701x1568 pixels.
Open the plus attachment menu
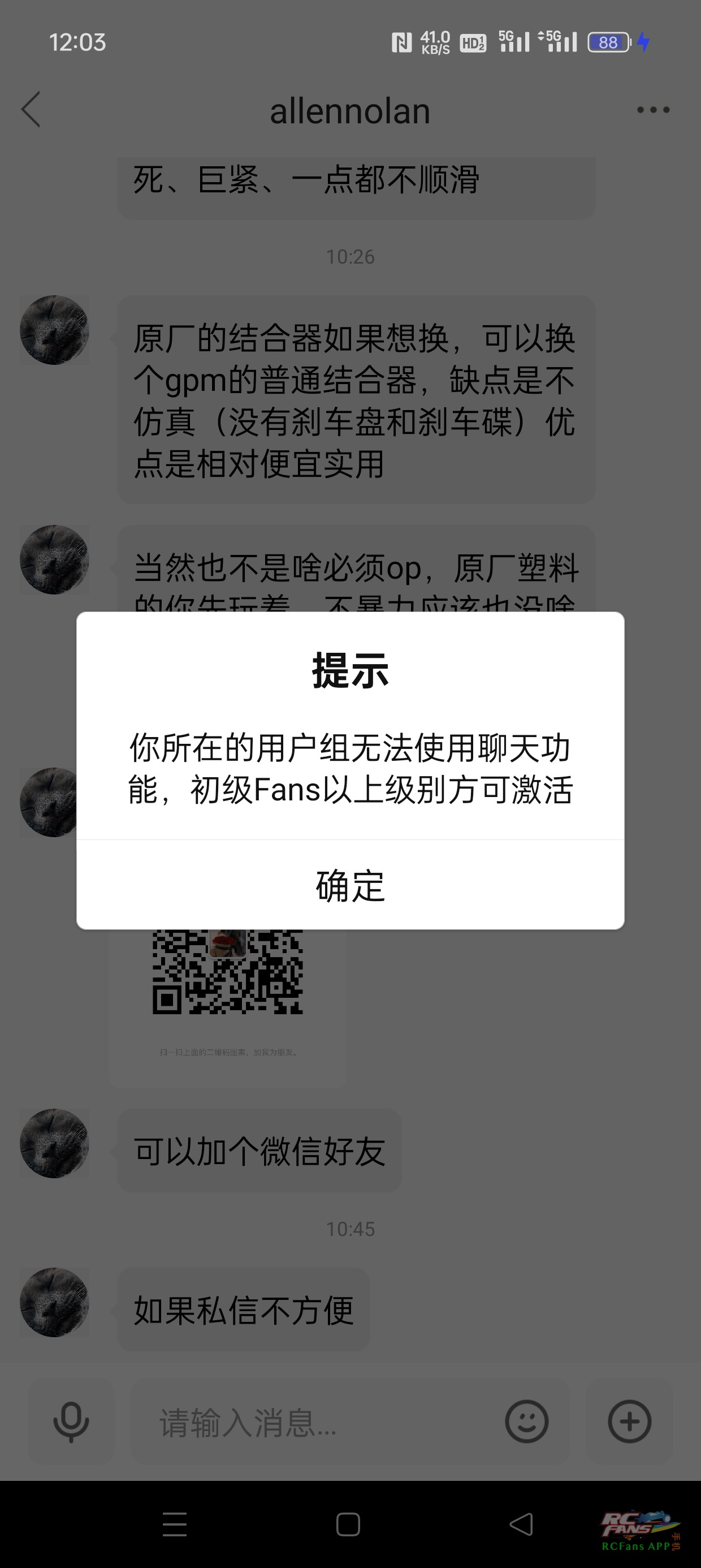coord(629,1422)
